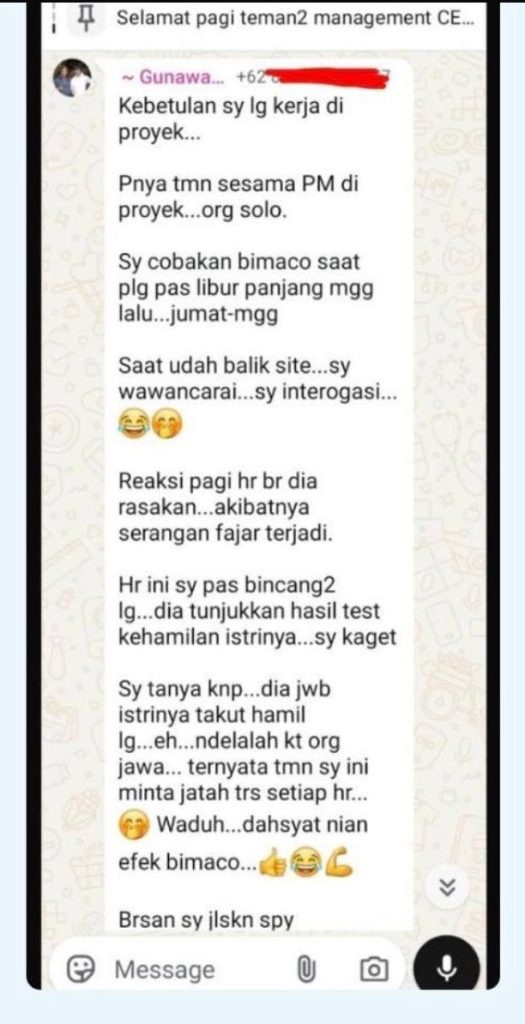Open the camera from the message bar

pos(374,970)
